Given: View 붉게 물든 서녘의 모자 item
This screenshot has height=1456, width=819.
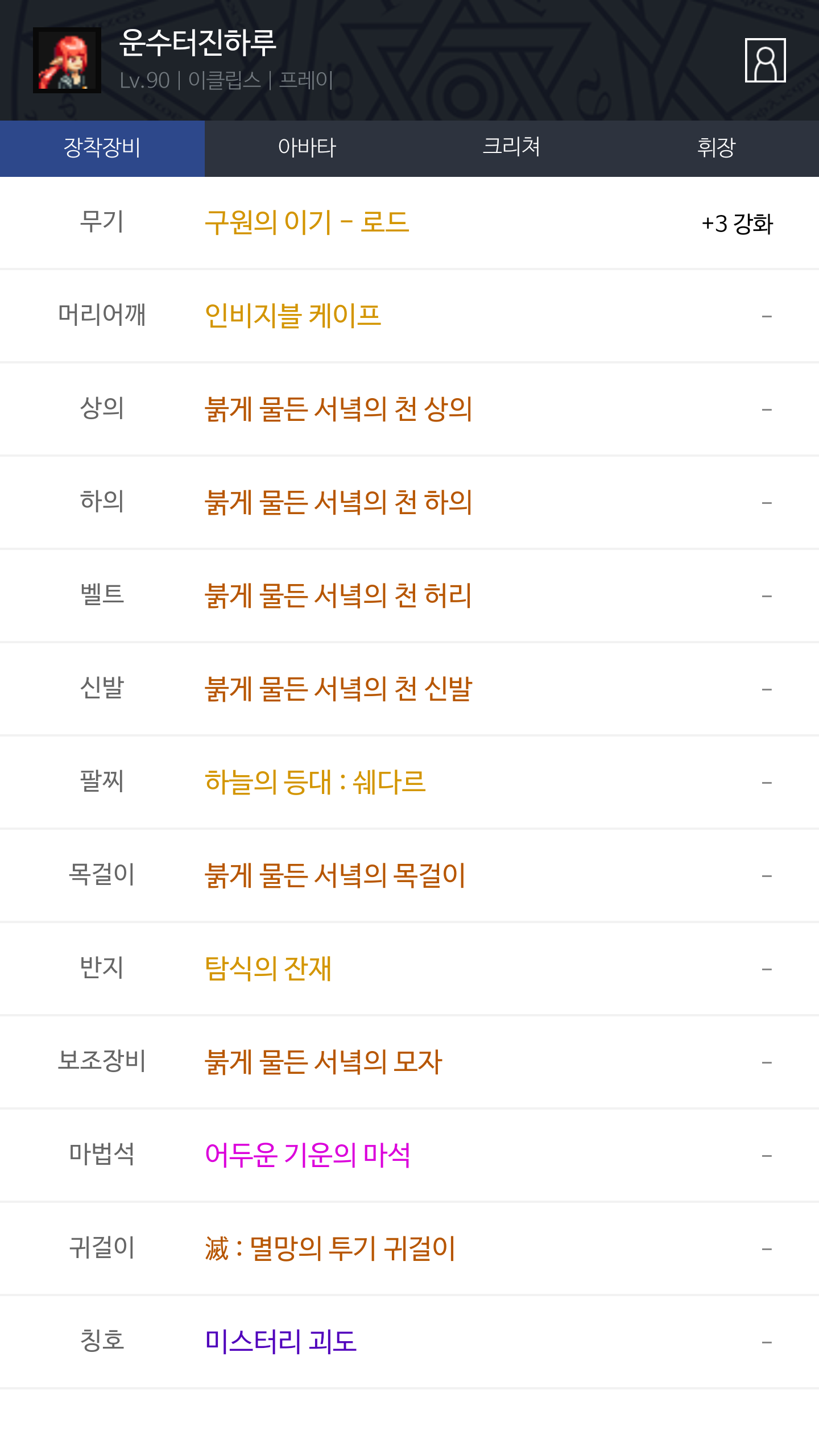Looking at the screenshot, I should (x=324, y=1062).
